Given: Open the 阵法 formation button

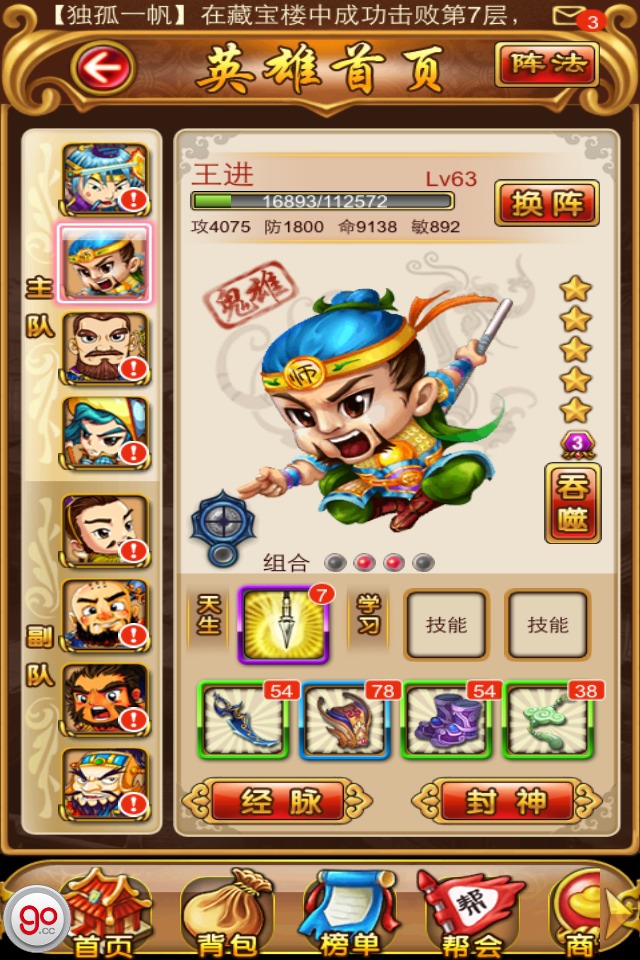Looking at the screenshot, I should [546, 64].
